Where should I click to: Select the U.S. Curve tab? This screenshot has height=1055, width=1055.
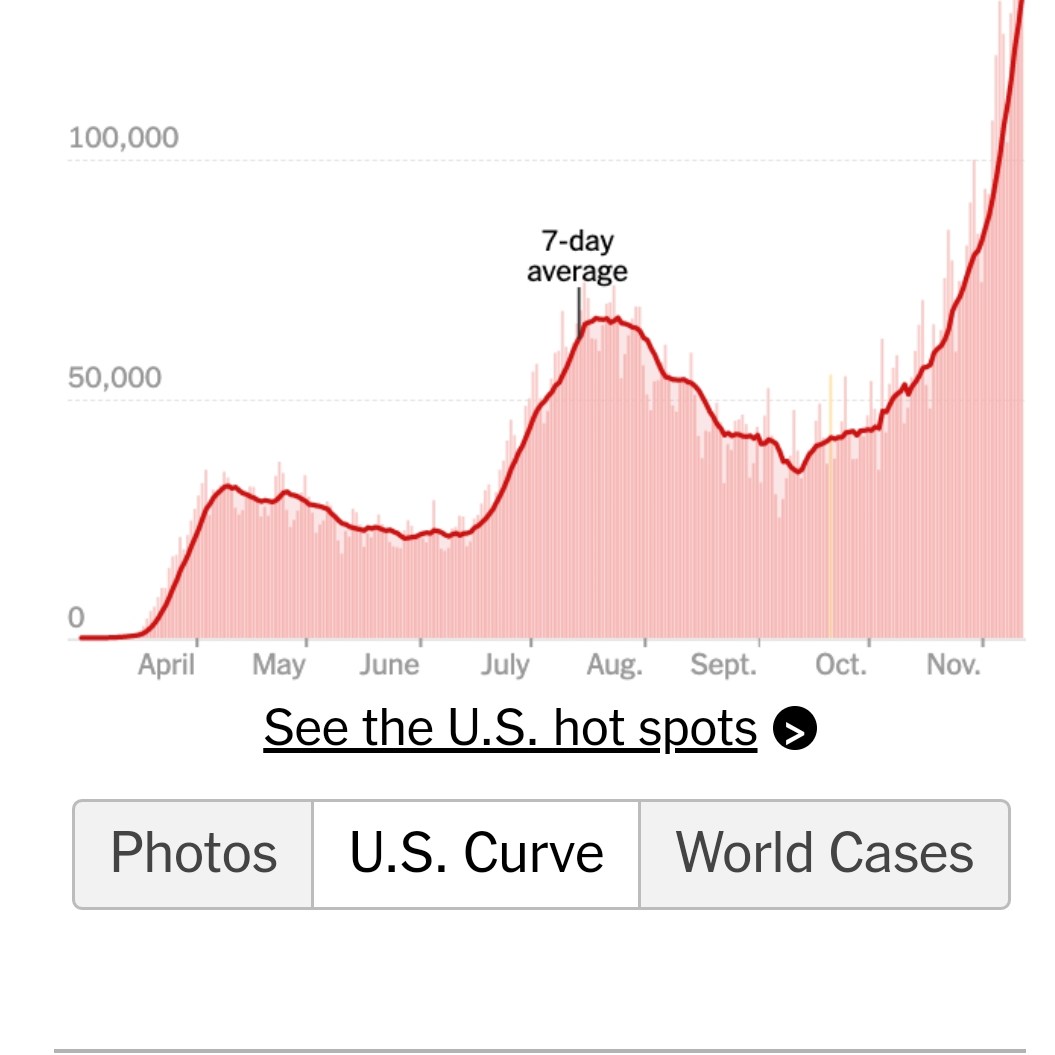[x=476, y=854]
